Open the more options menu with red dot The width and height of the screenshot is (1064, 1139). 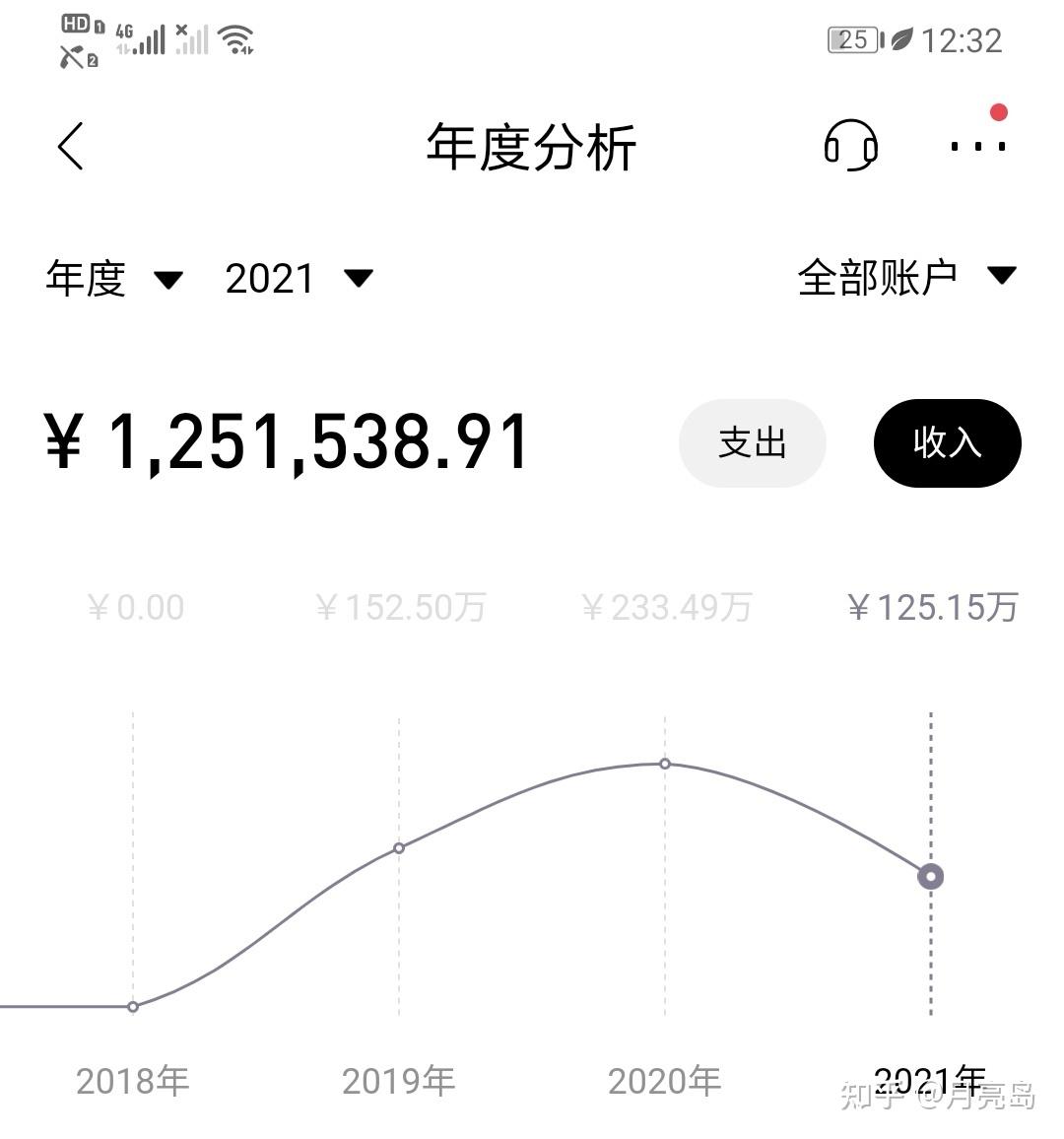click(x=976, y=148)
